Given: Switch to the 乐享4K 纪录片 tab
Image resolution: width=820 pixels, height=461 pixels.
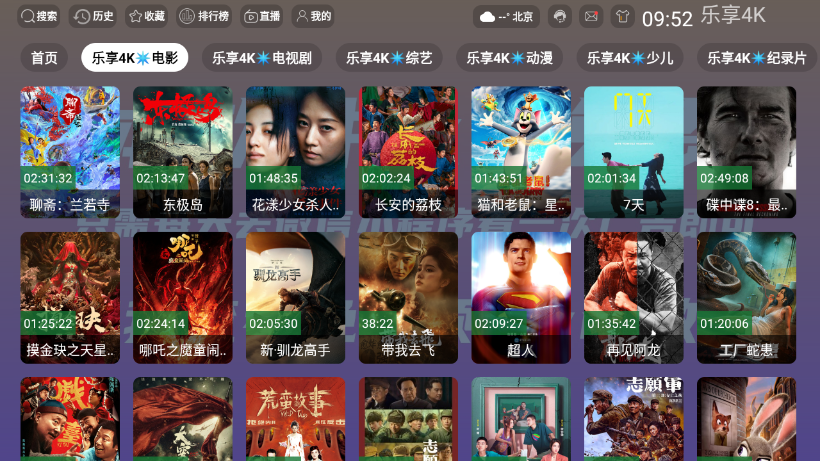Looking at the screenshot, I should pyautogui.click(x=756, y=58).
